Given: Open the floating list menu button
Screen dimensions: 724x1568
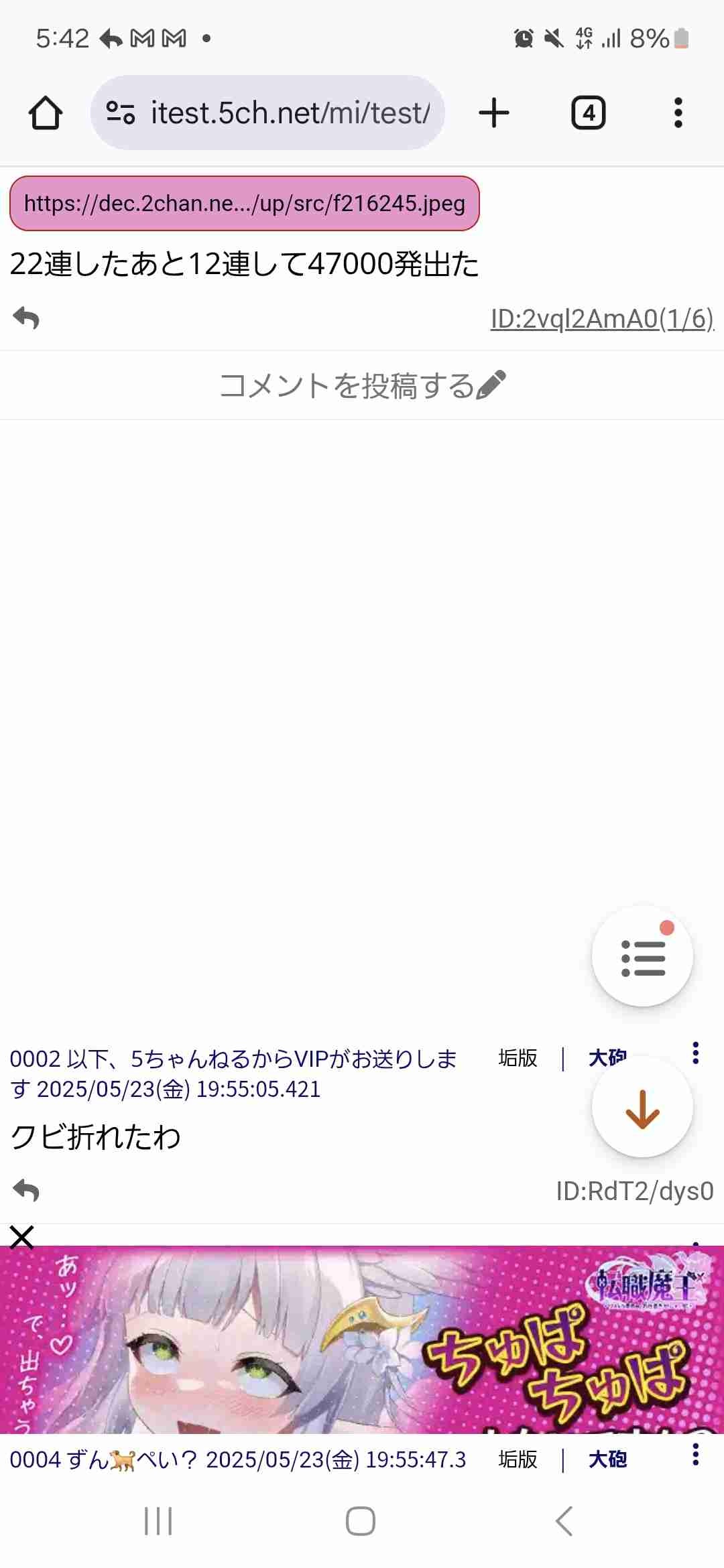Looking at the screenshot, I should point(642,957).
